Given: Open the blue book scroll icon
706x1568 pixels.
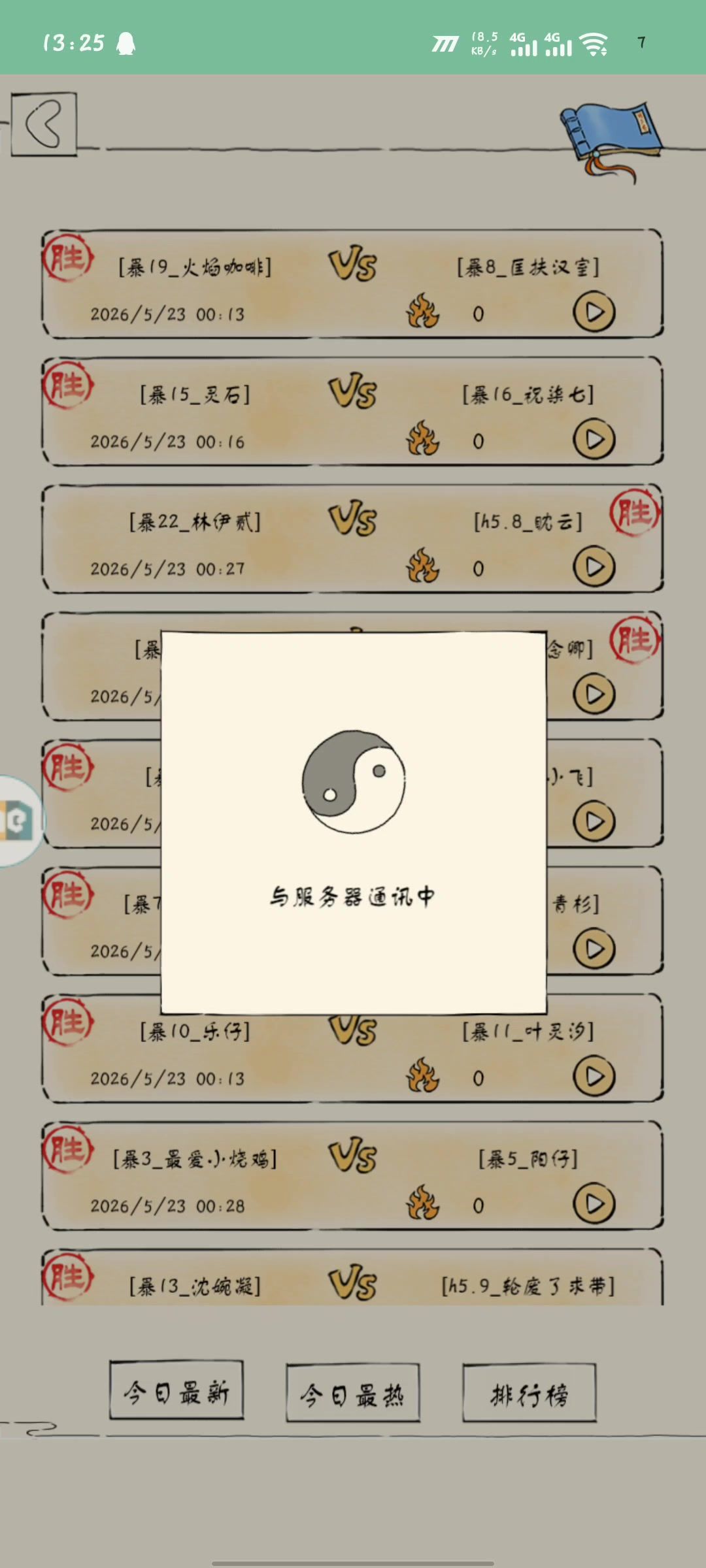Looking at the screenshot, I should (609, 140).
